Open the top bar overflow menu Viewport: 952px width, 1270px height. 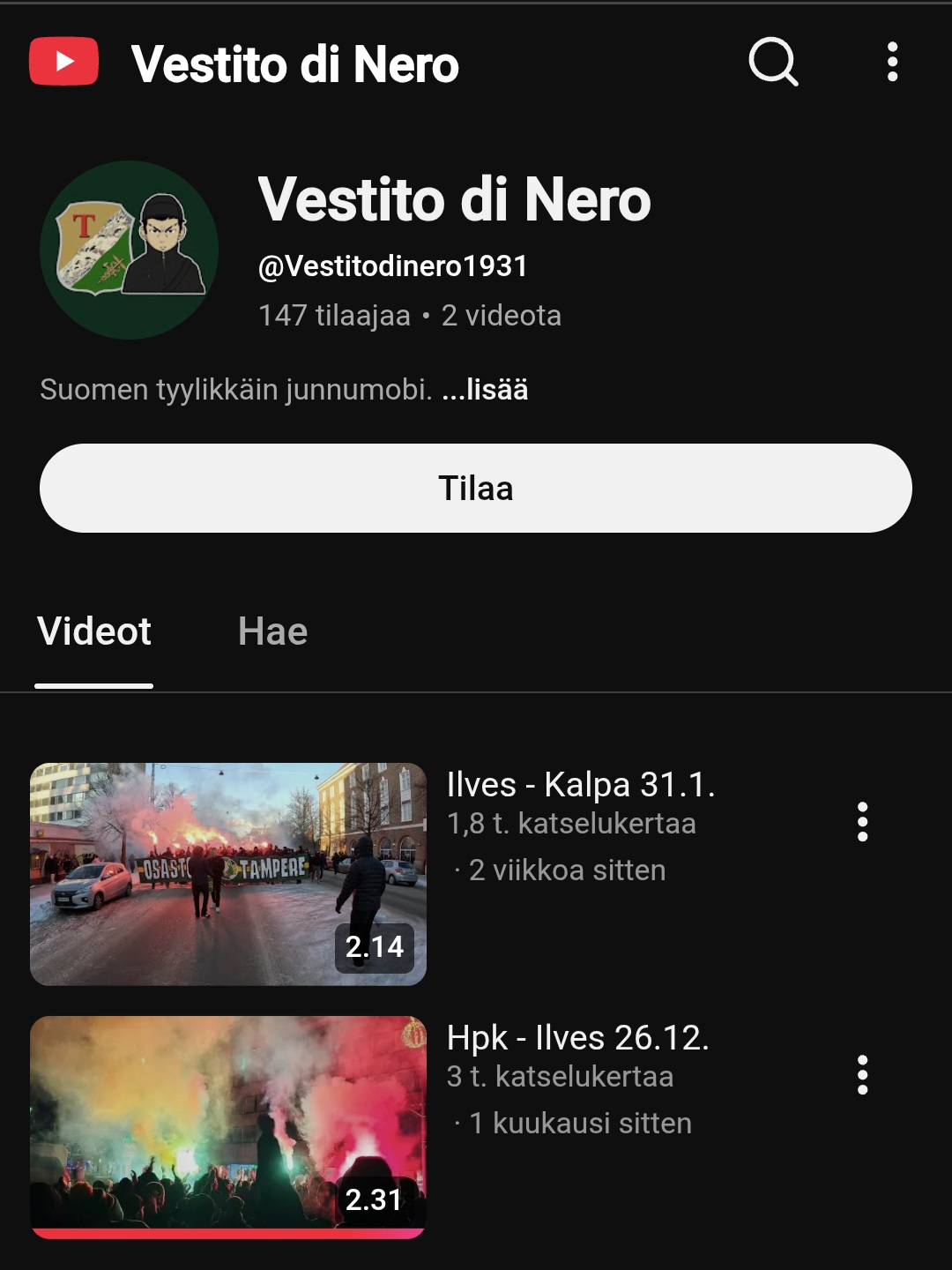click(x=892, y=62)
